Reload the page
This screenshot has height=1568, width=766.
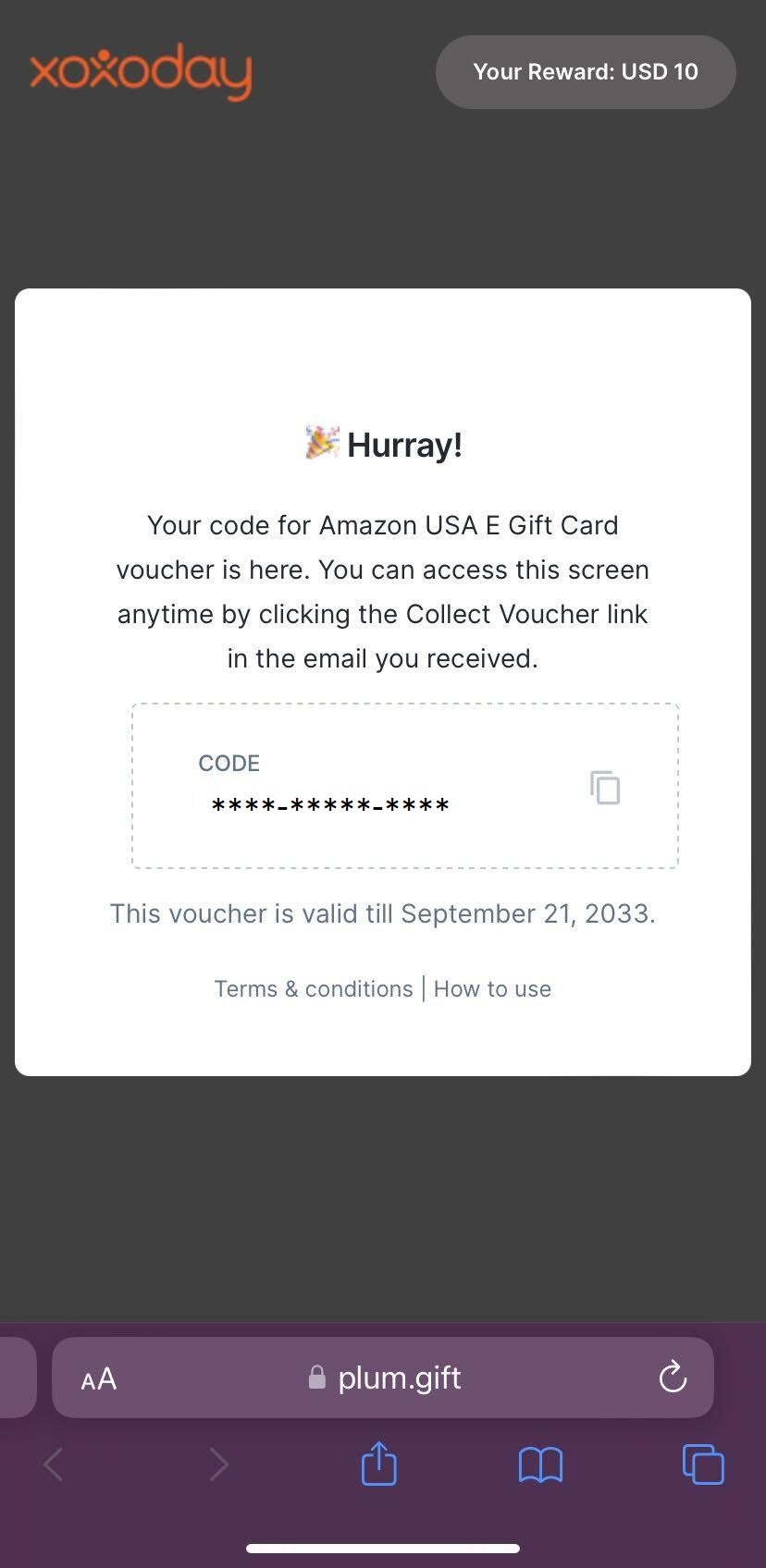pos(673,1378)
